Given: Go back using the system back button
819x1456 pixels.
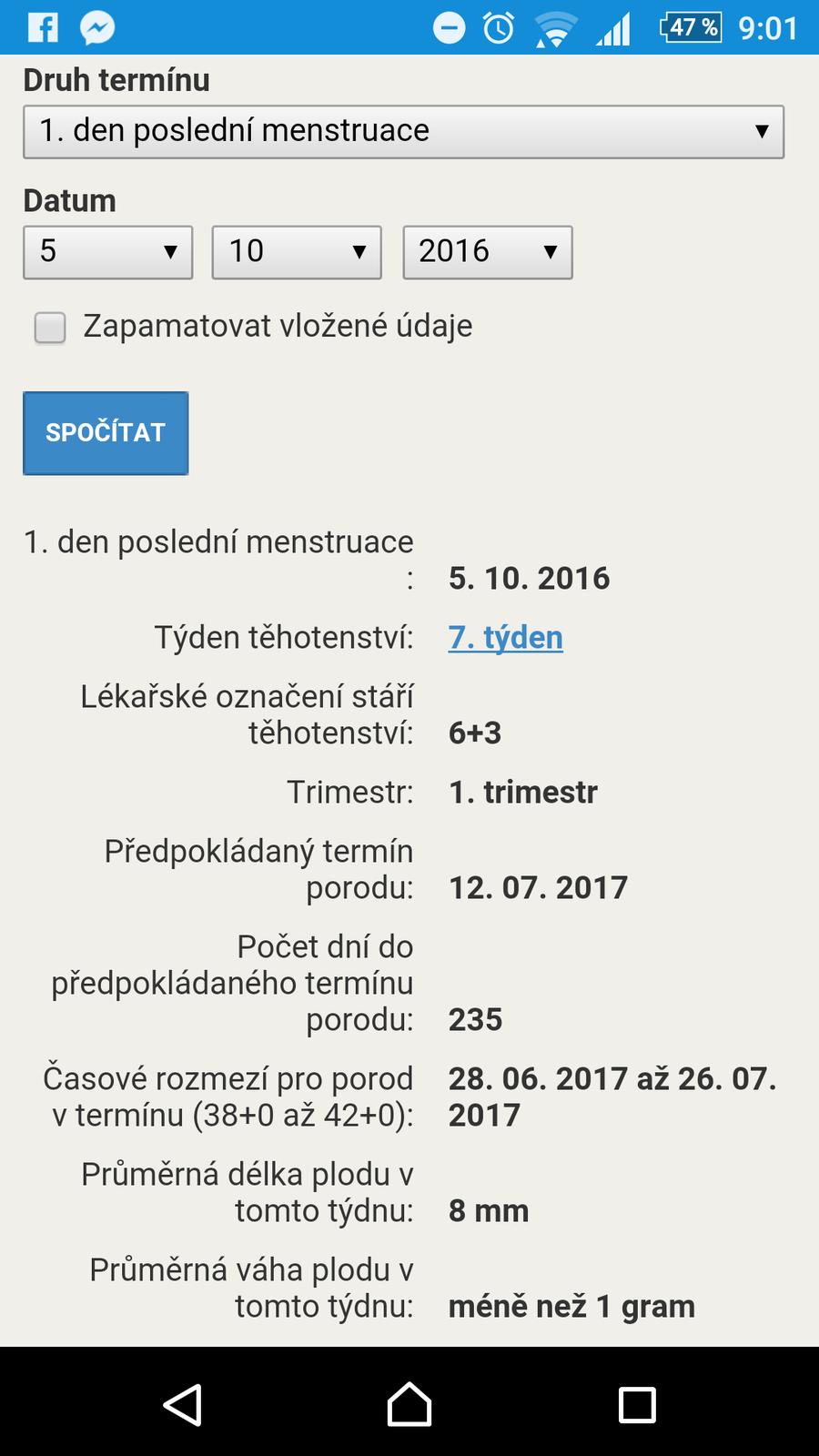Looking at the screenshot, I should (182, 1404).
